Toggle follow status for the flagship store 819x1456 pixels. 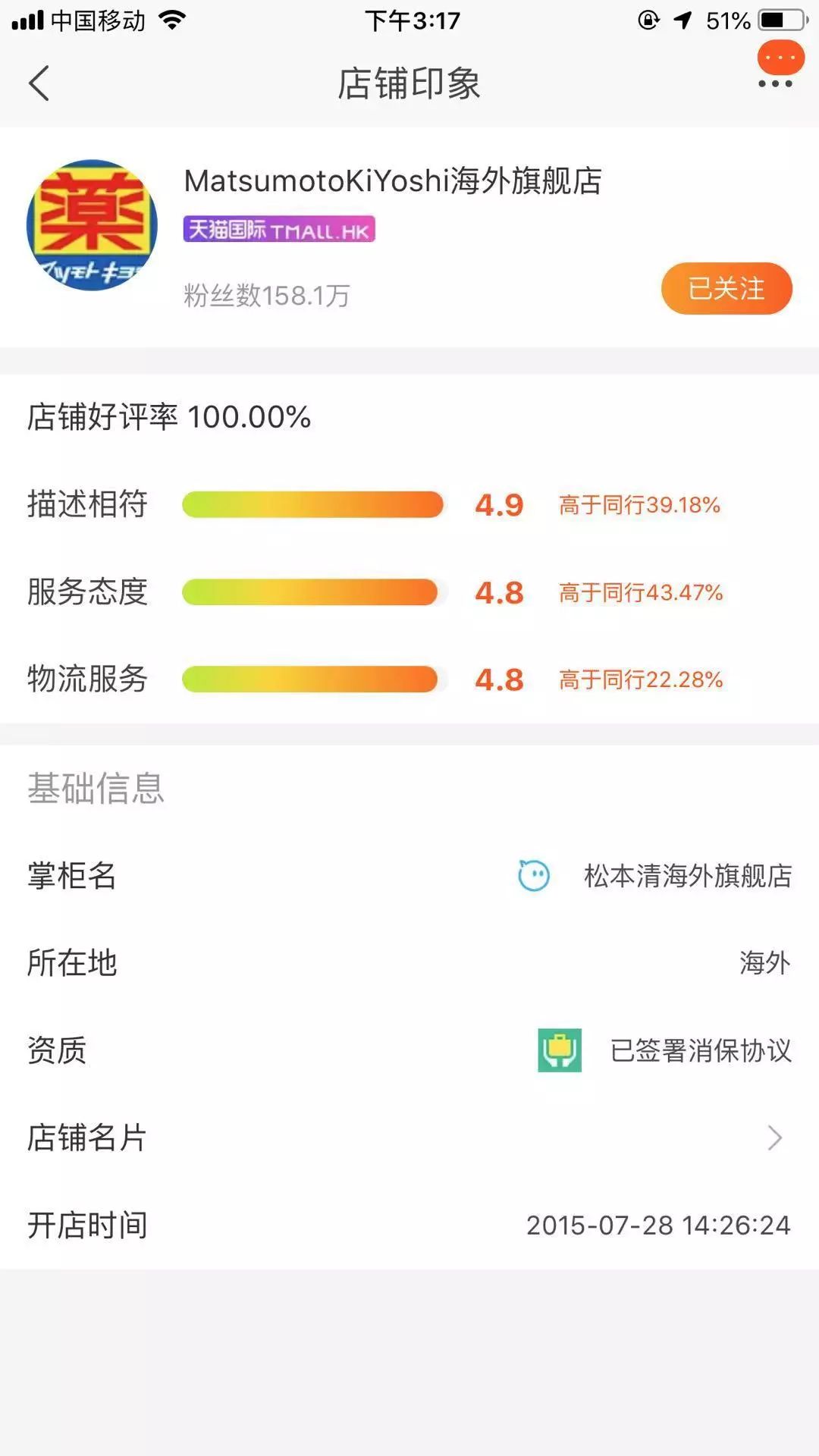point(726,288)
